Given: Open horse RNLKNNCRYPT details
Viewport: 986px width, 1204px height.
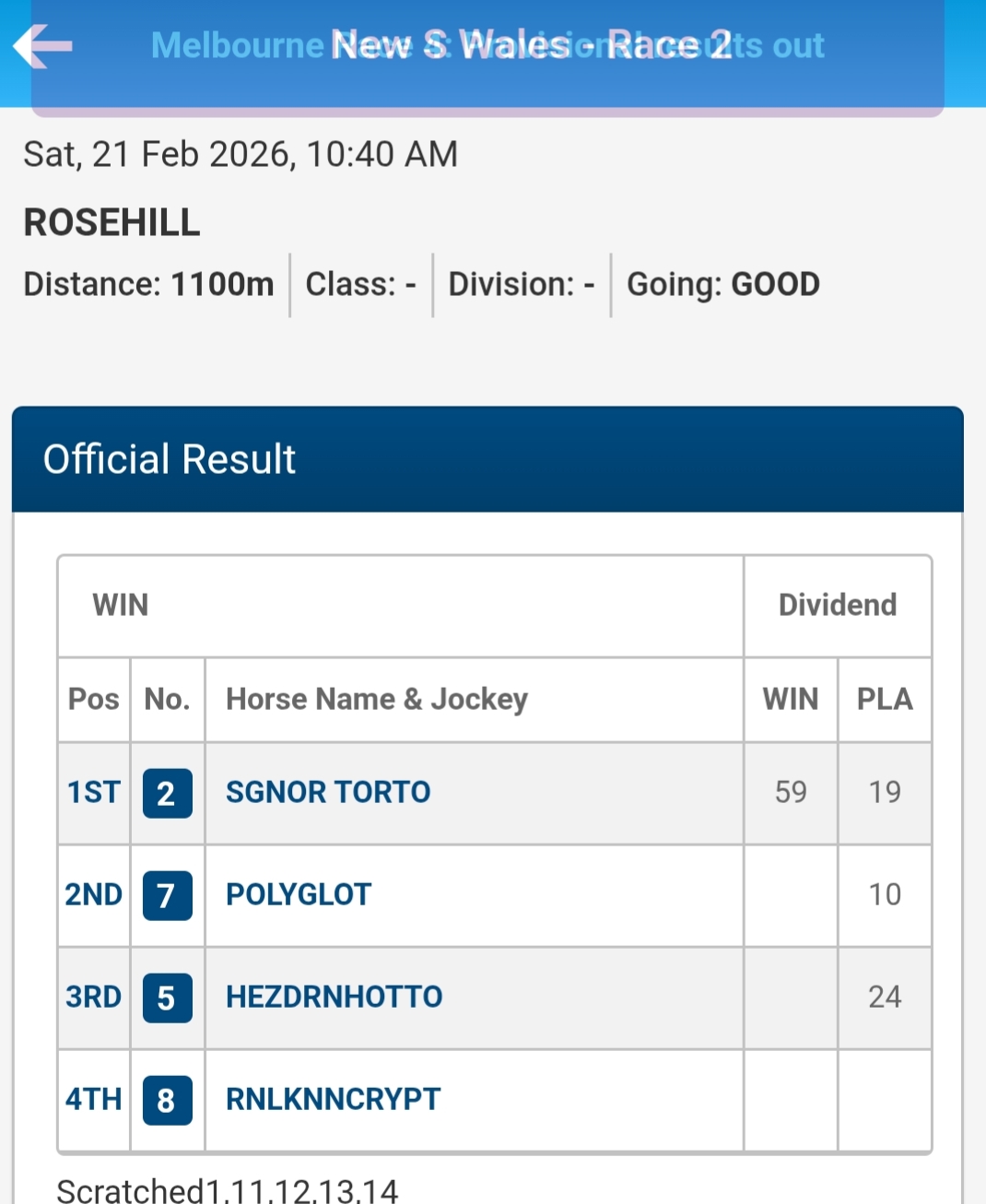Looking at the screenshot, I should coord(333,1099).
